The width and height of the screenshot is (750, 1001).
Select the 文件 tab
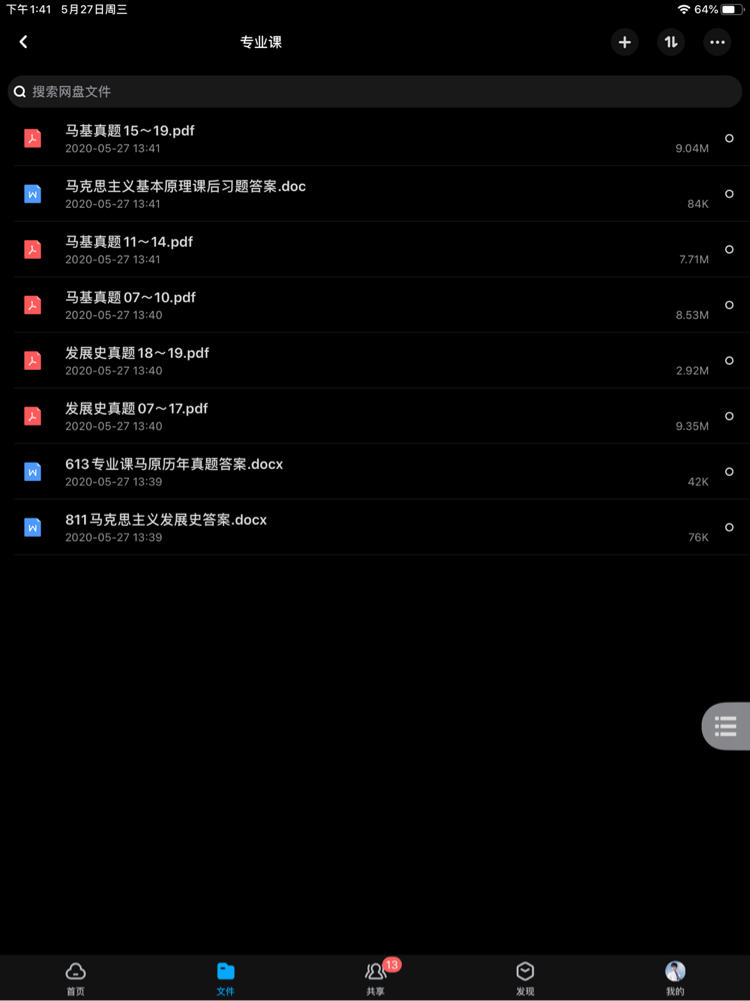click(x=225, y=979)
